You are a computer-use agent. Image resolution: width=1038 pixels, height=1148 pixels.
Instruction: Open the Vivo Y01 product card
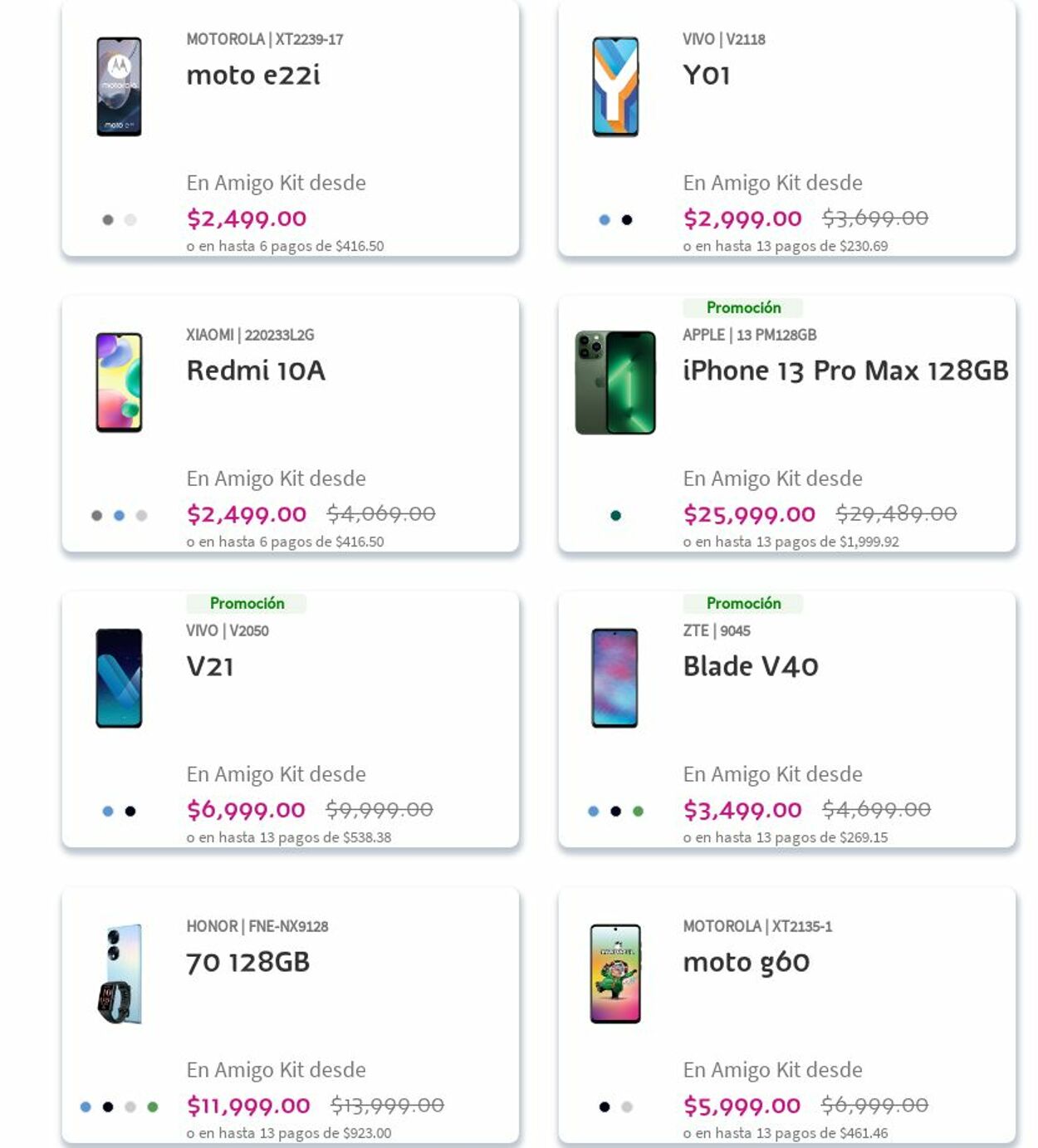click(x=706, y=76)
